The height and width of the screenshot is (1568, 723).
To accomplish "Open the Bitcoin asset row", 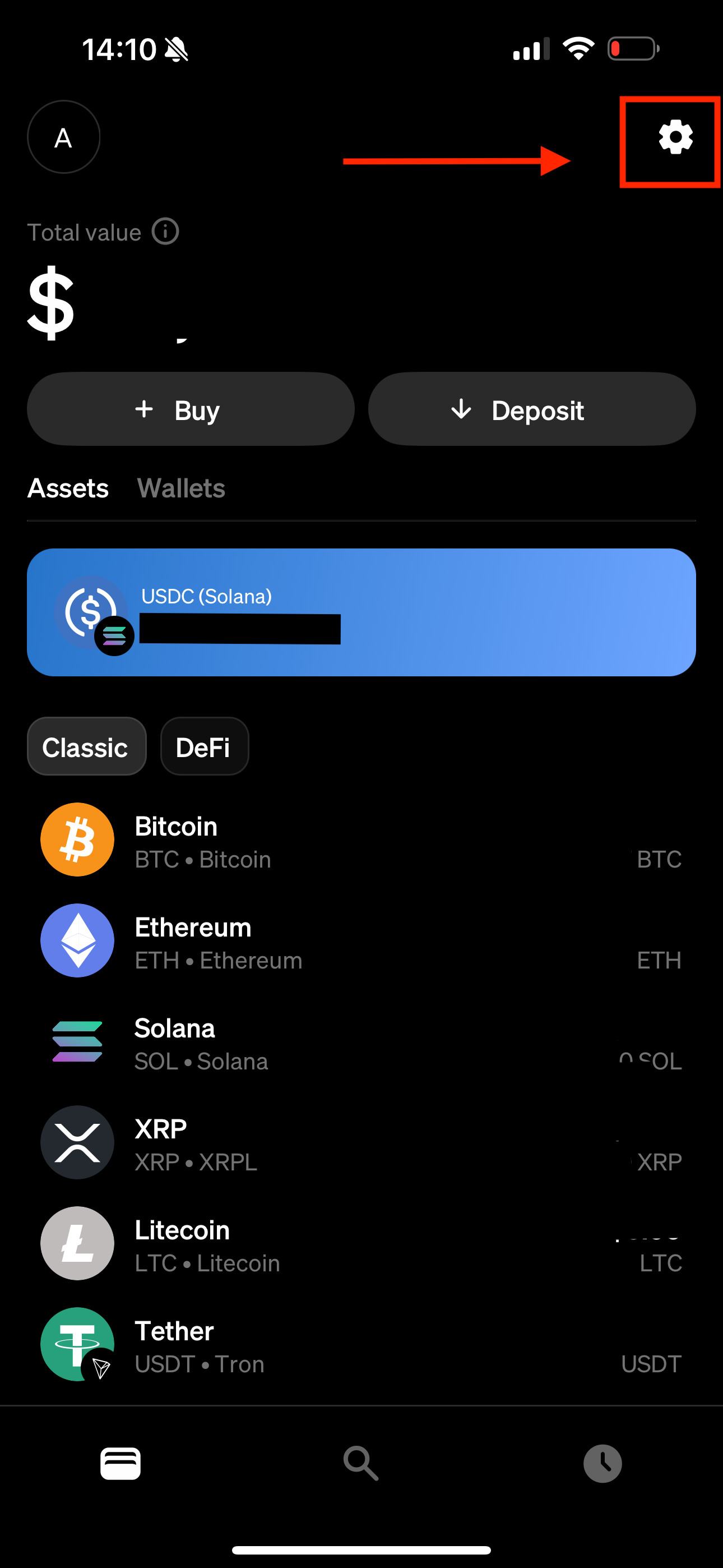I will tap(361, 841).
